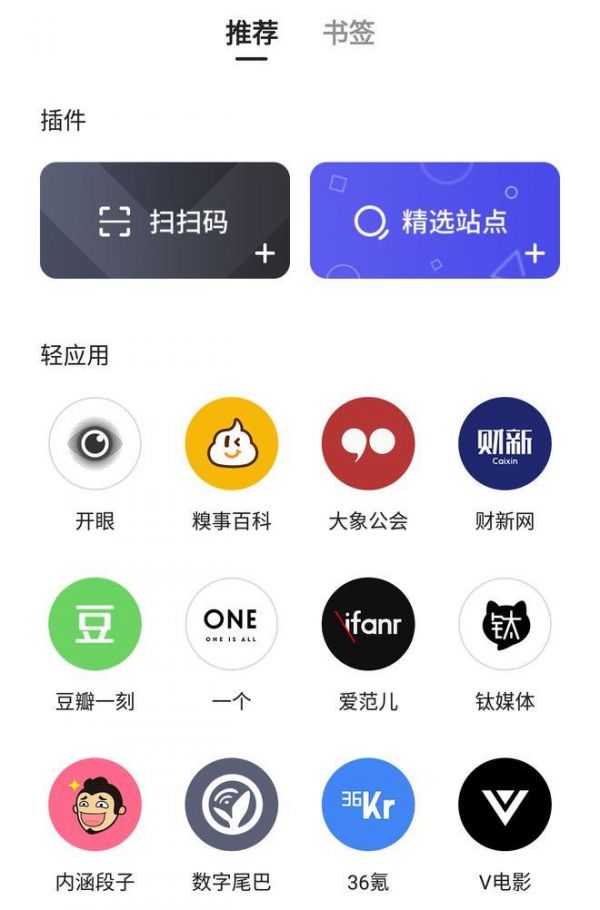Open 内涵段子

point(95,804)
